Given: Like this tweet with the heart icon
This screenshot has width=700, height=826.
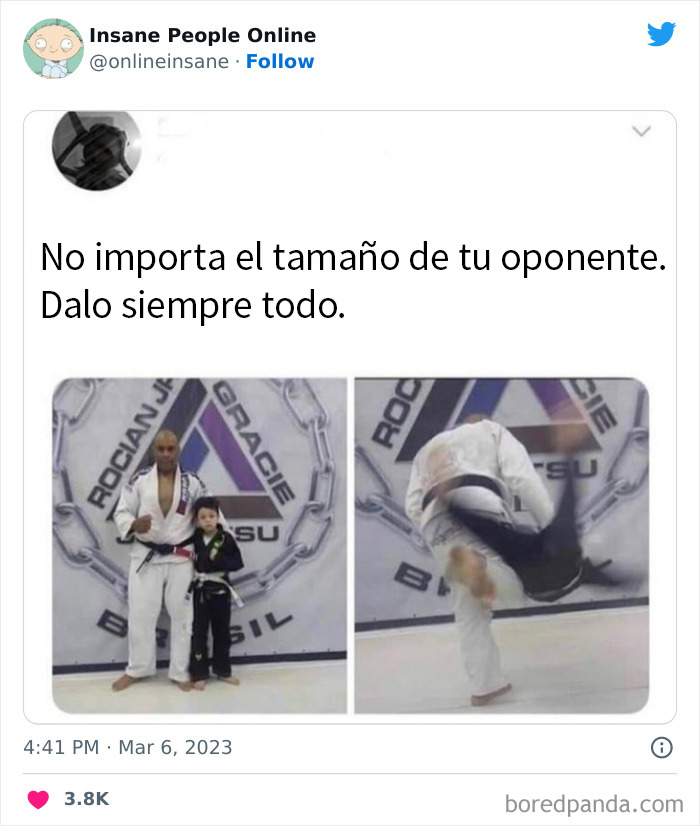Looking at the screenshot, I should point(38,799).
